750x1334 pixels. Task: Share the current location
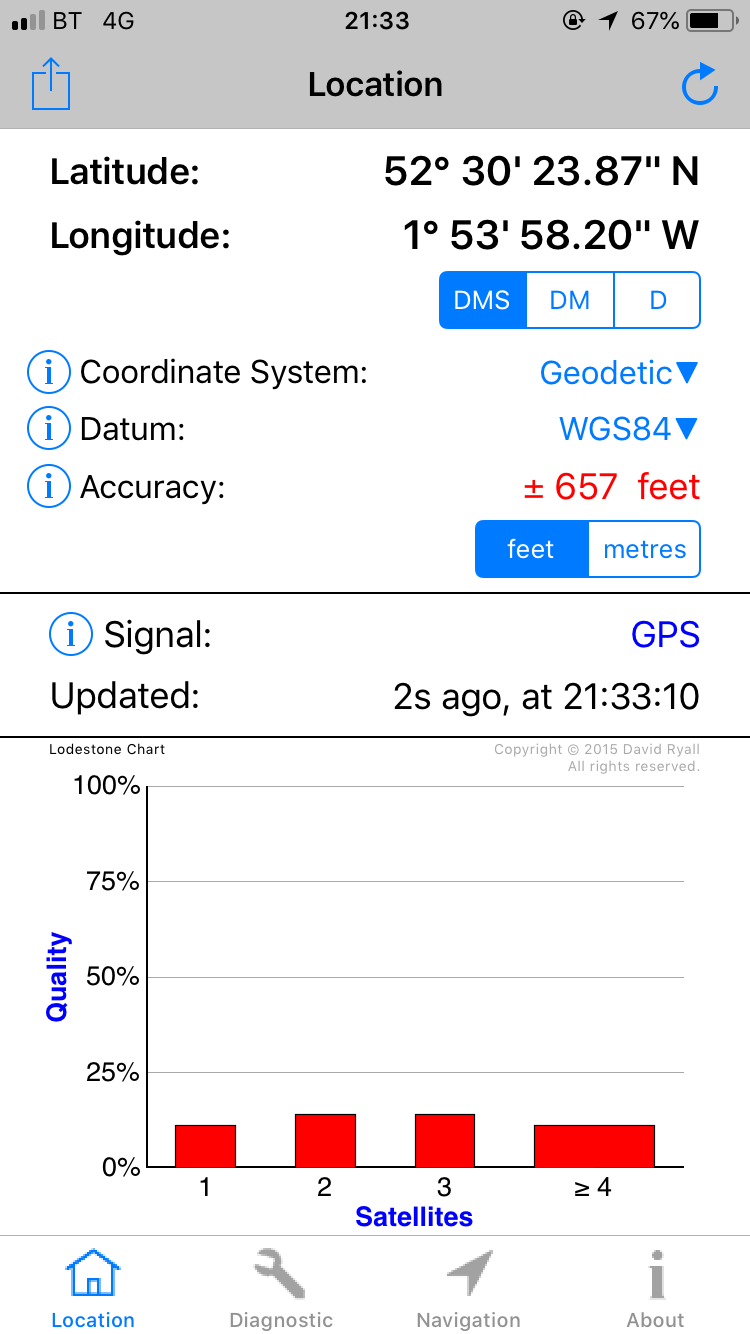[x=51, y=85]
